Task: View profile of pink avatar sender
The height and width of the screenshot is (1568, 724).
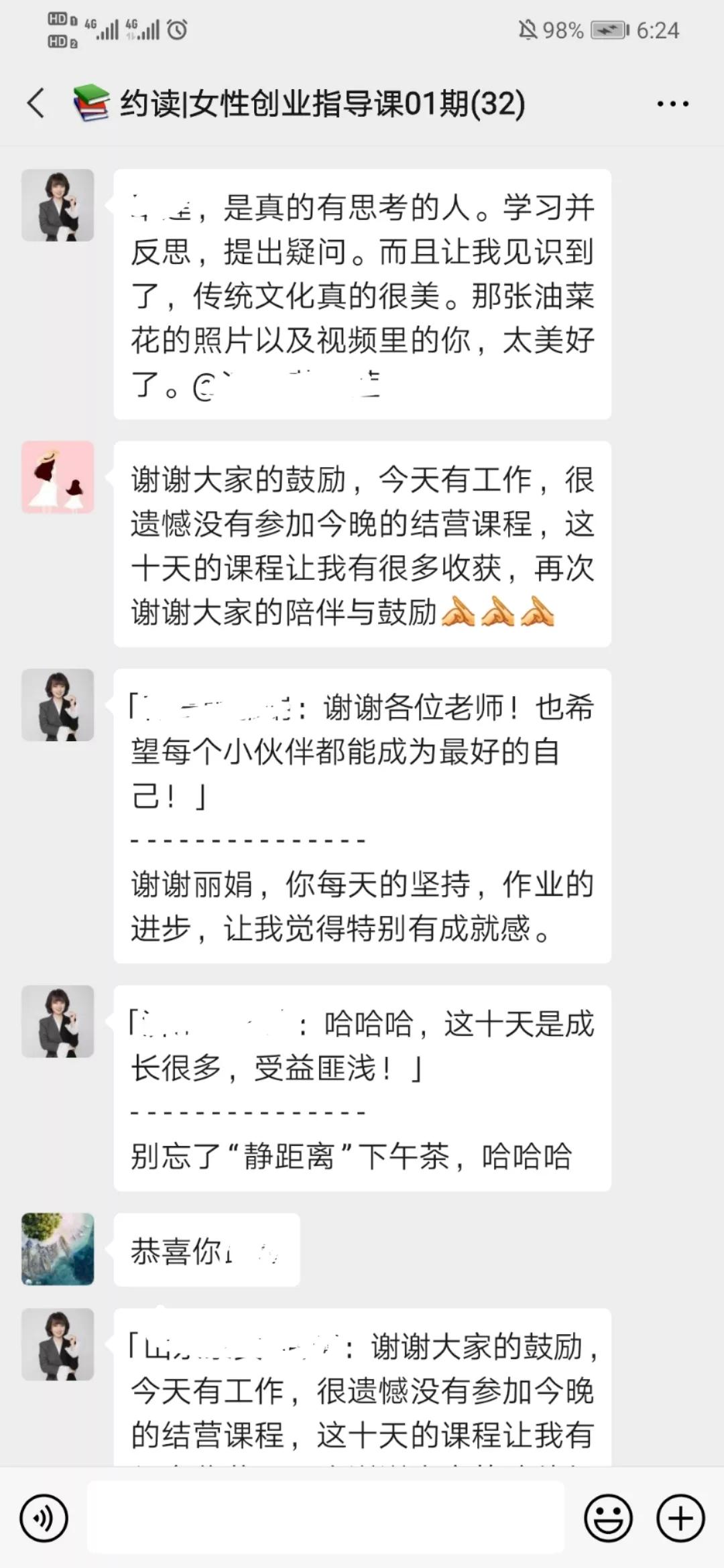Action: coord(58,477)
